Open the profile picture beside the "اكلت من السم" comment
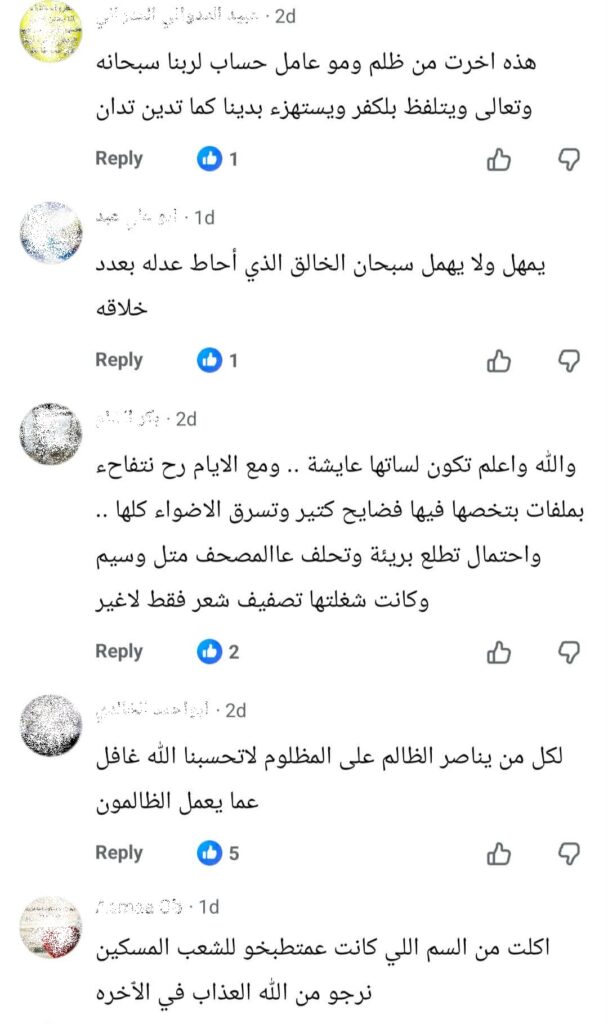 coord(51,929)
